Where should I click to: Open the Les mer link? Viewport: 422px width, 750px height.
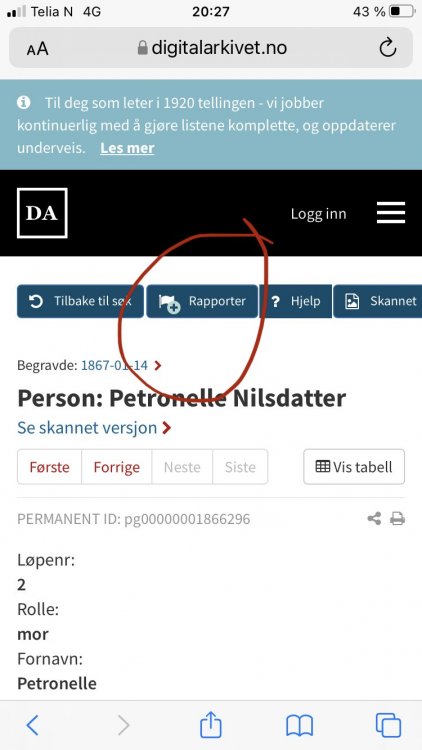point(127,148)
